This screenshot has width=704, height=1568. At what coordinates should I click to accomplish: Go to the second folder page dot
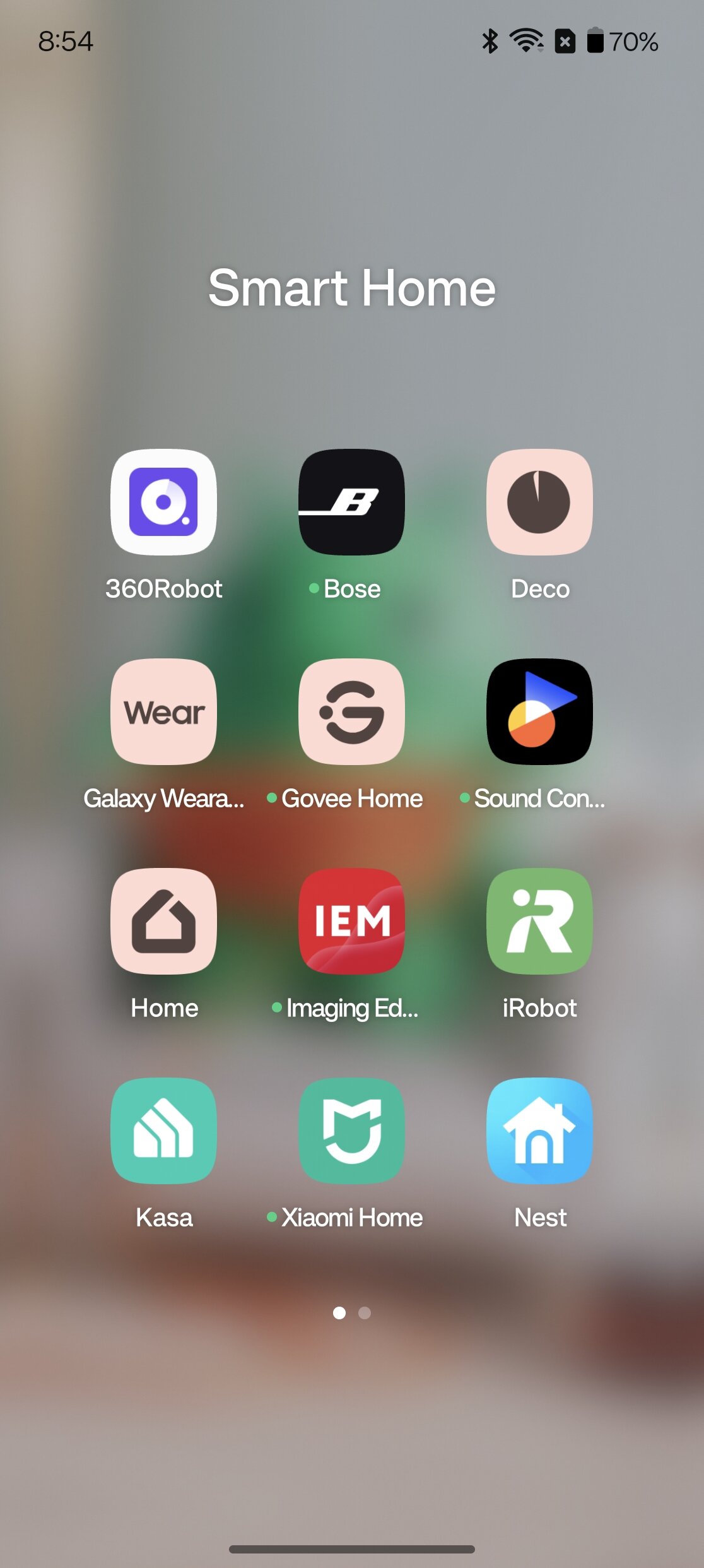click(x=365, y=1313)
